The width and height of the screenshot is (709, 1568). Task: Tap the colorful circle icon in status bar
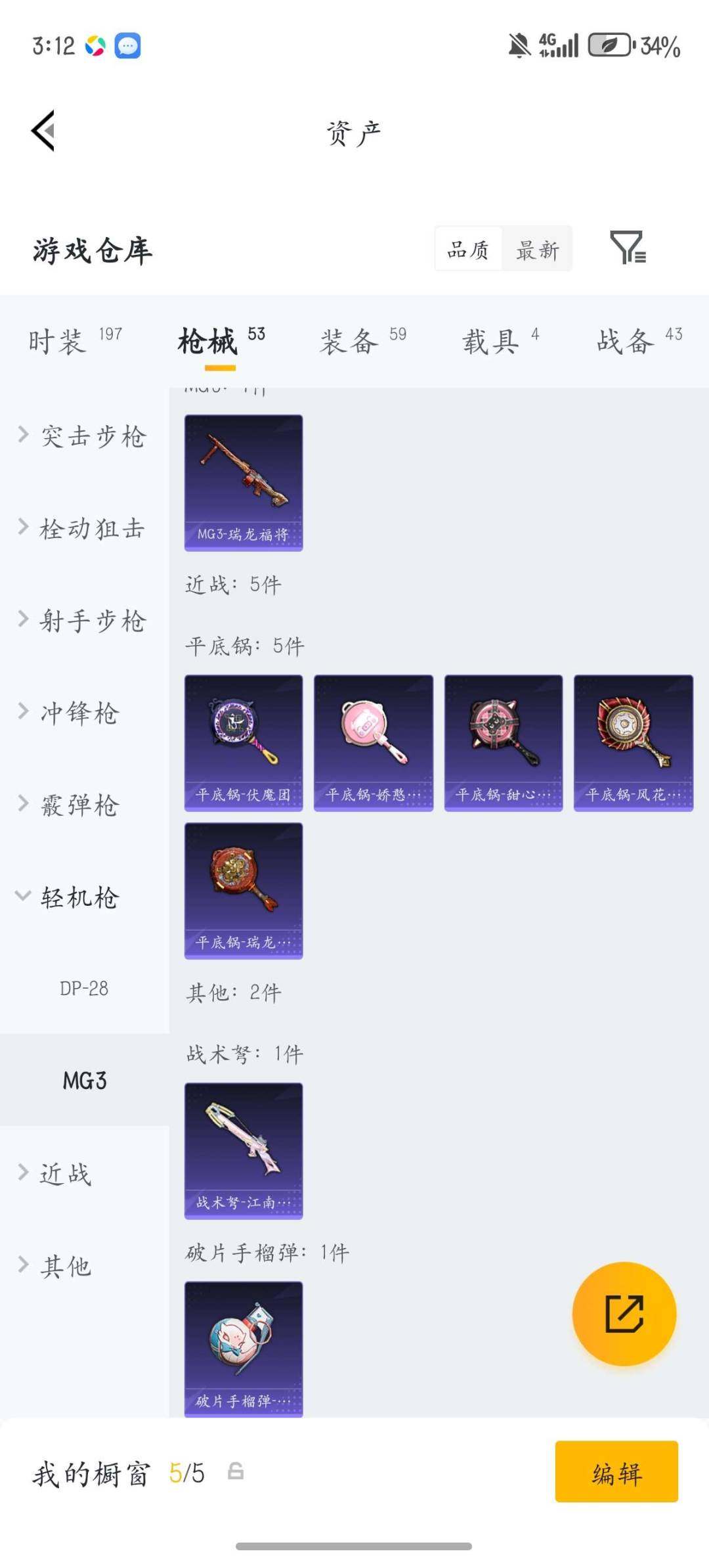[x=94, y=45]
